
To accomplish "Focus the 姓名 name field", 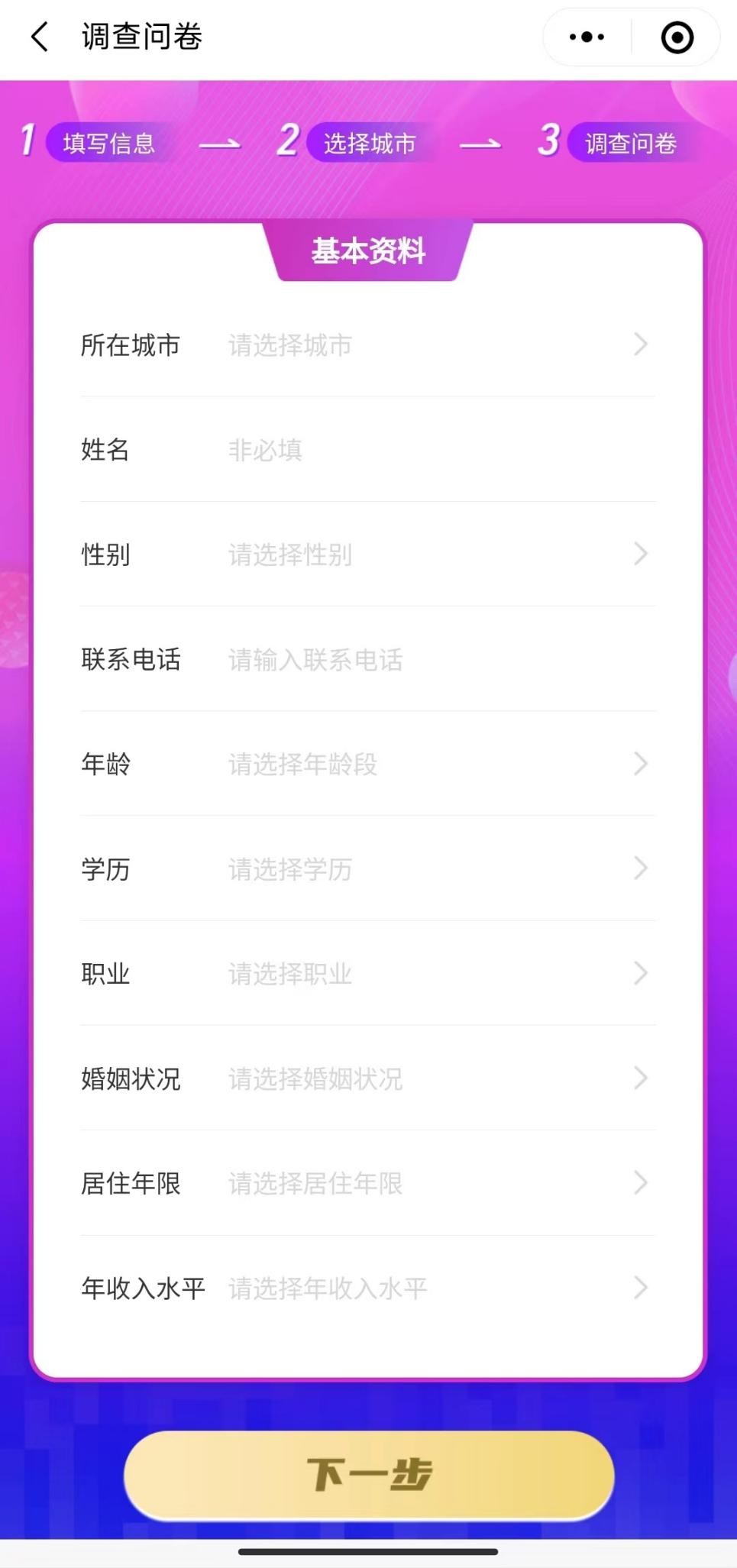I will click(435, 450).
